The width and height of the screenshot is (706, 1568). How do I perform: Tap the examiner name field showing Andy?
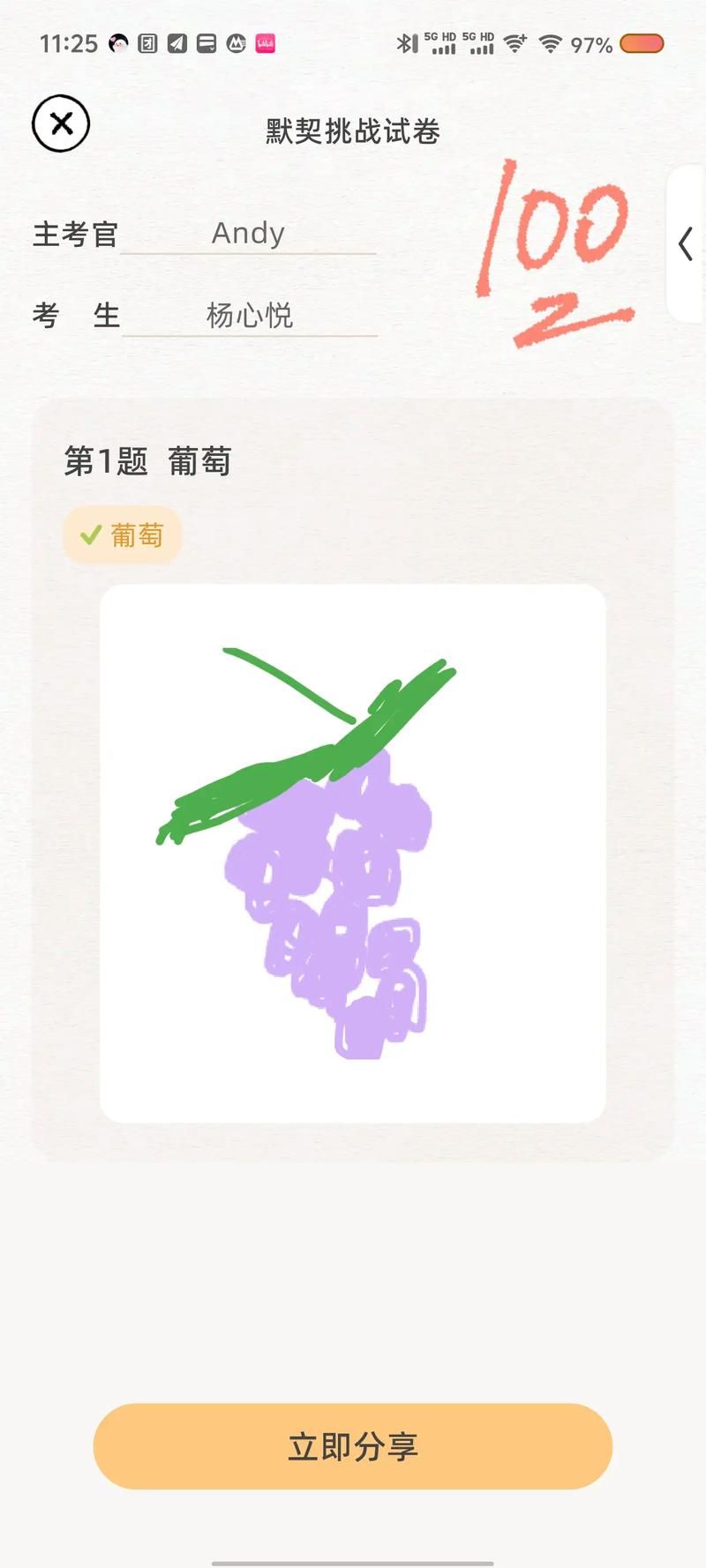click(248, 233)
